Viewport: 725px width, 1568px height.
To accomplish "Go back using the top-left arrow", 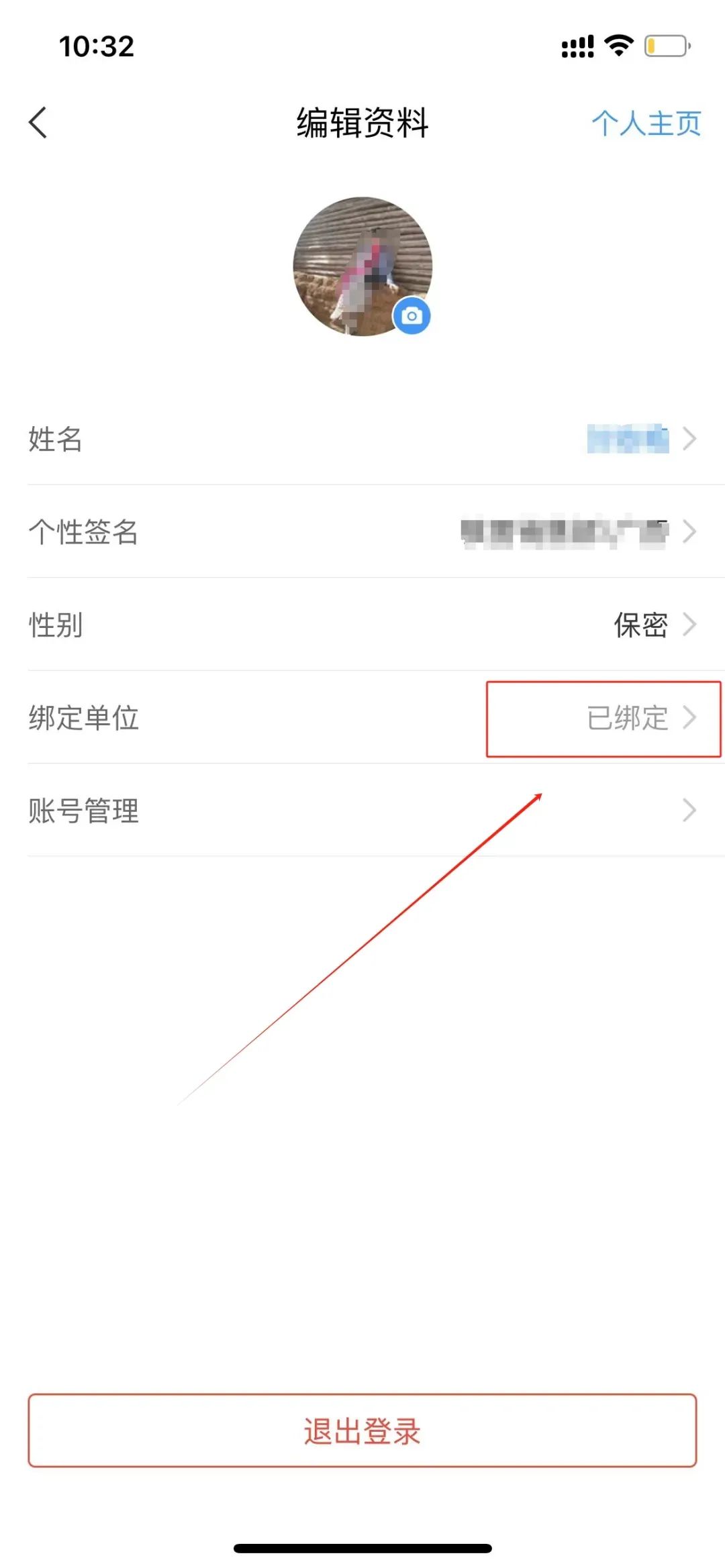I will point(38,123).
